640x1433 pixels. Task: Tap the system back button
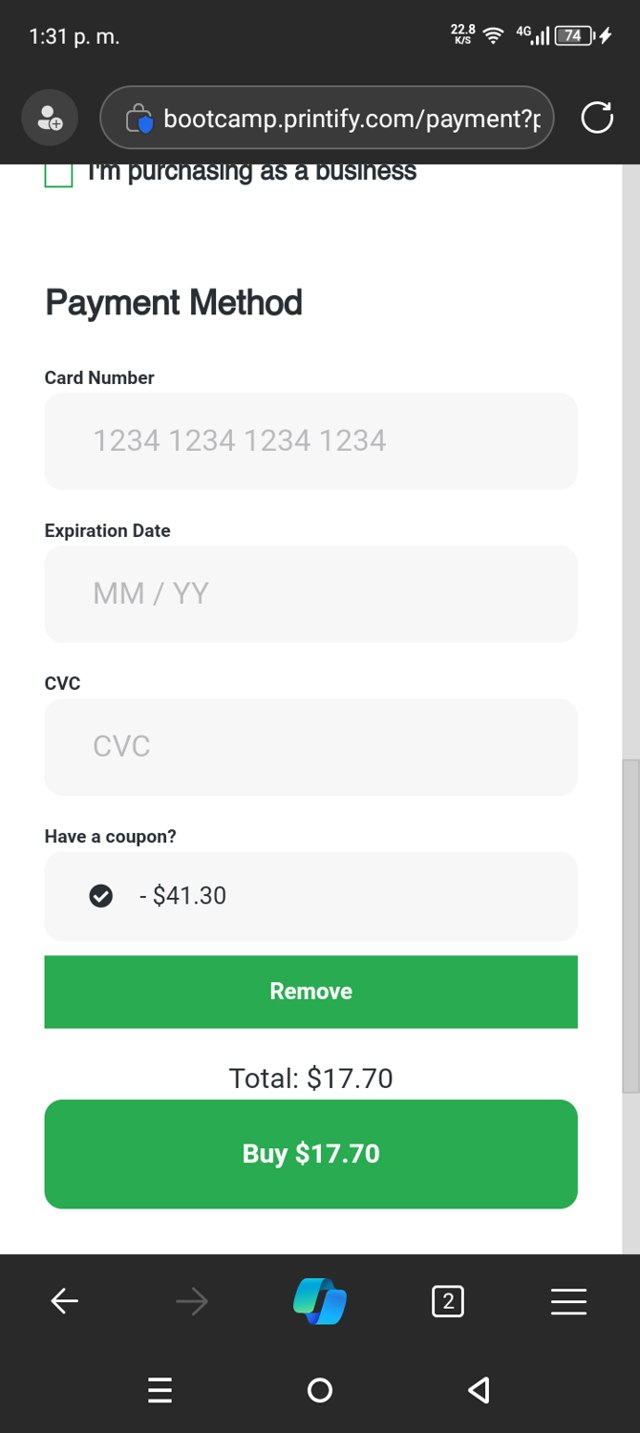(x=479, y=1390)
